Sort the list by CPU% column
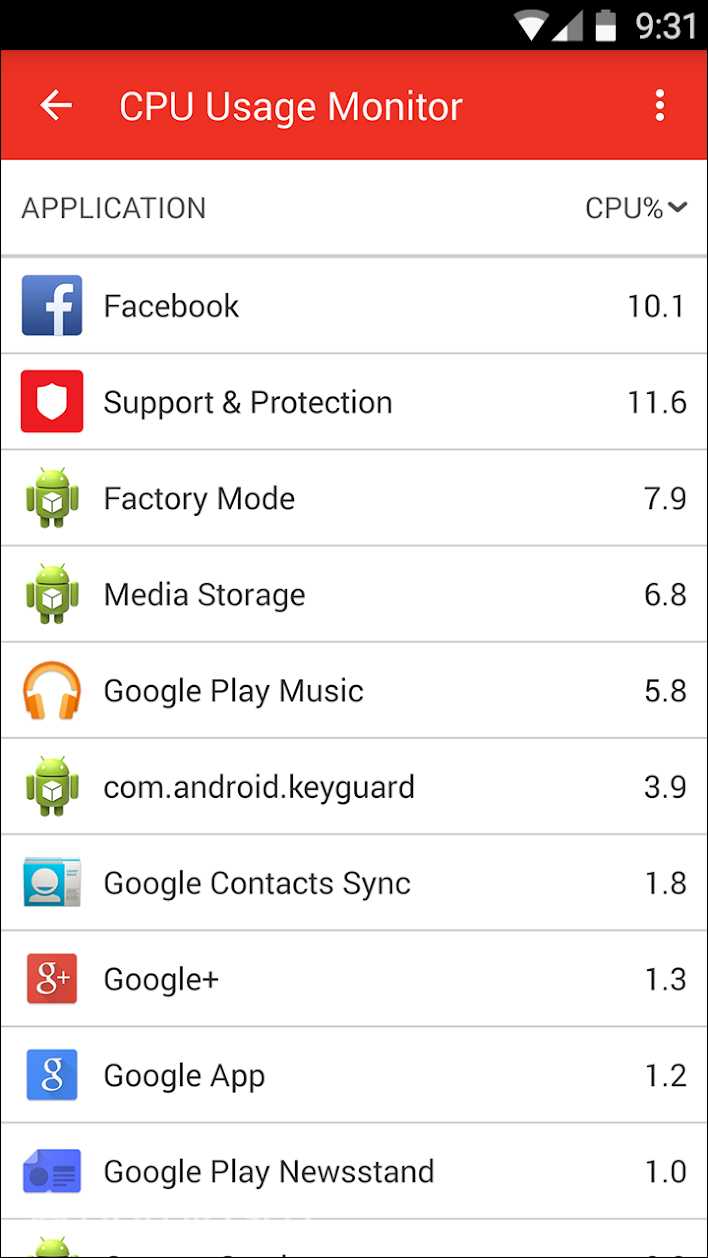The image size is (708, 1258). tap(636, 208)
